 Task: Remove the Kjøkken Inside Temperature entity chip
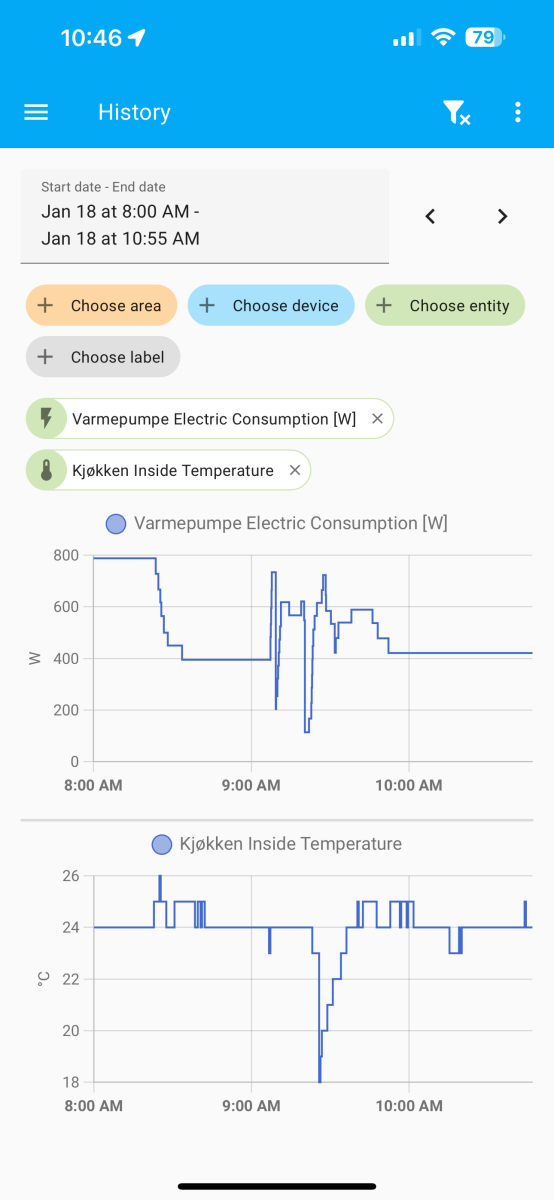[294, 470]
